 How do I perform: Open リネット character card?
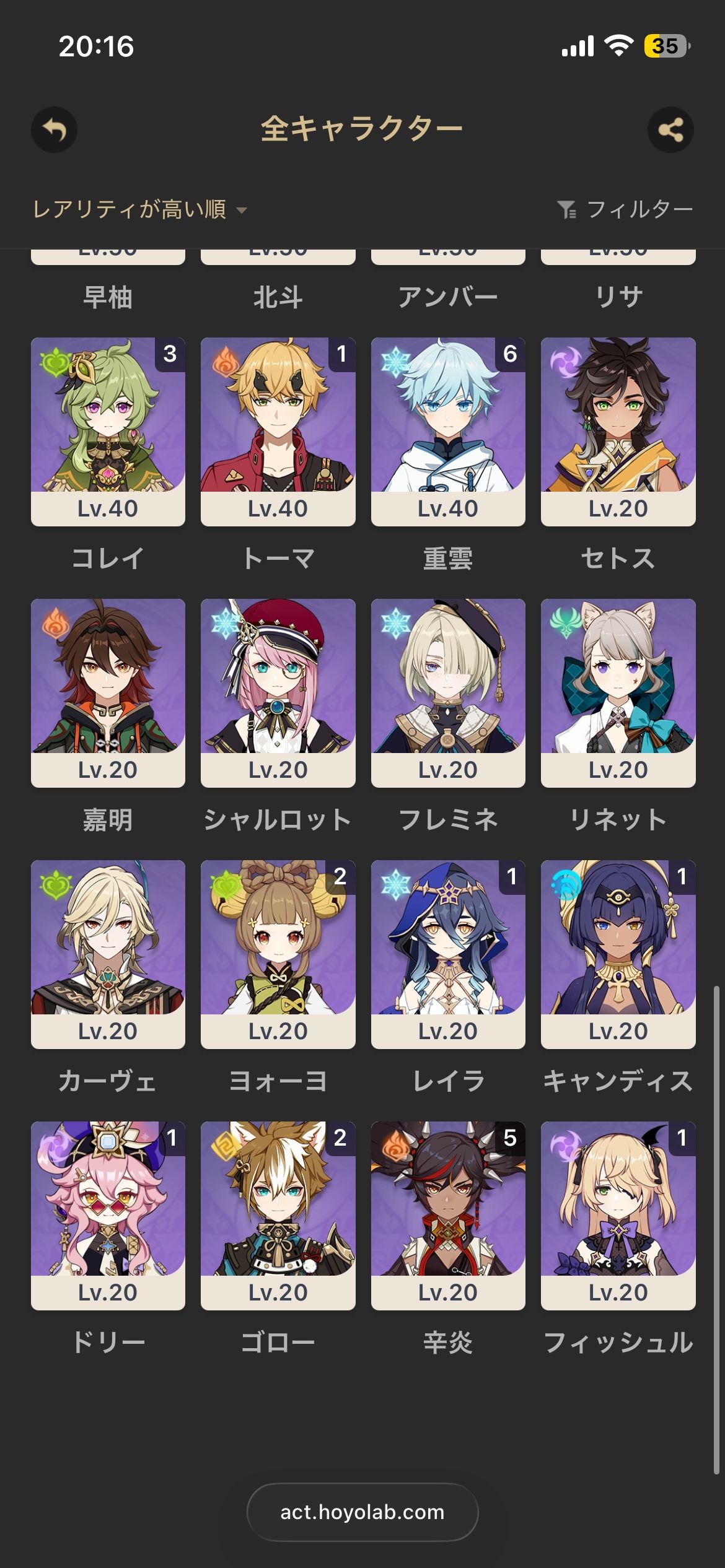pos(618,693)
